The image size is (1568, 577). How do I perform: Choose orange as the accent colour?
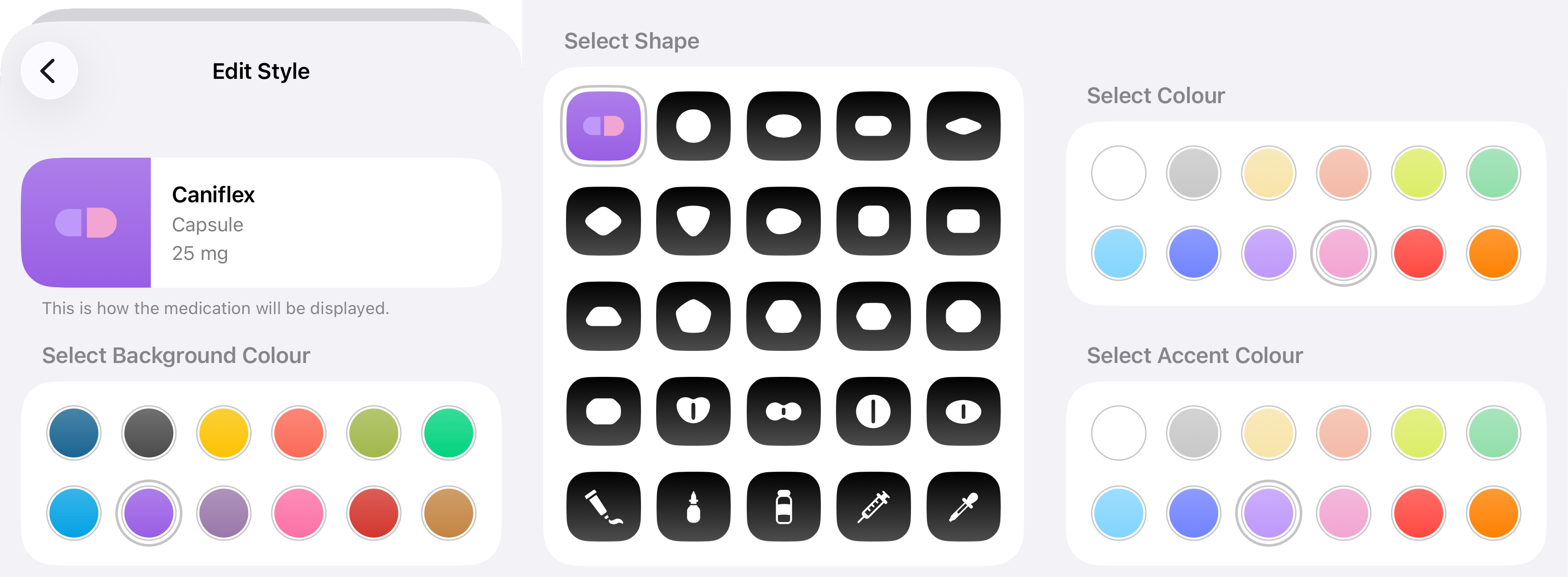click(1493, 513)
